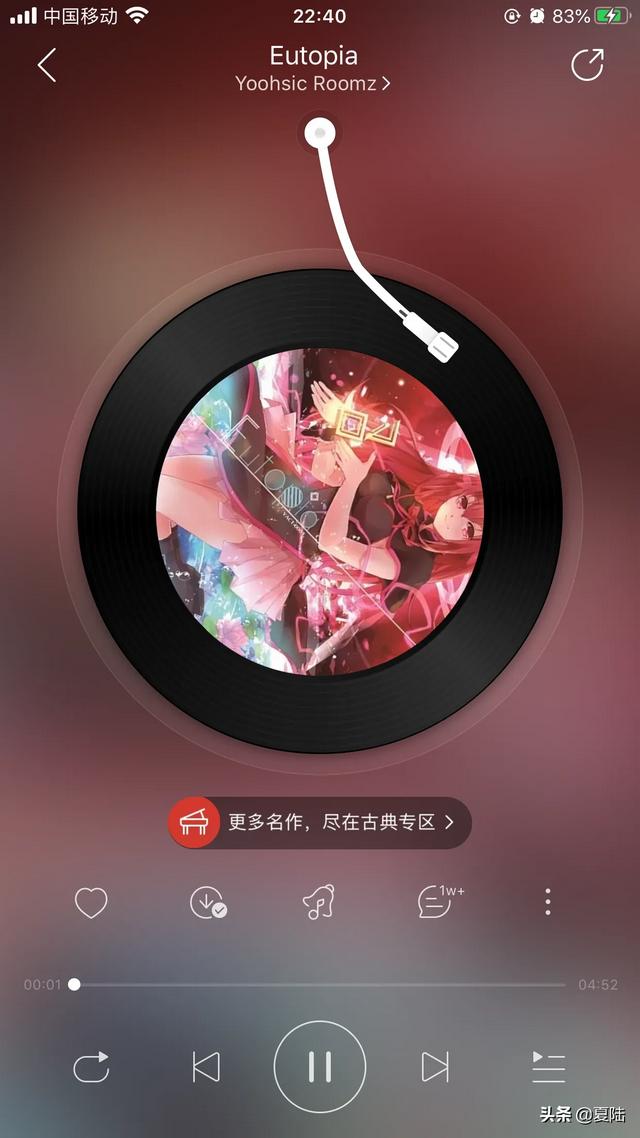Open artist Yoohsic Roomz page

pyautogui.click(x=313, y=83)
